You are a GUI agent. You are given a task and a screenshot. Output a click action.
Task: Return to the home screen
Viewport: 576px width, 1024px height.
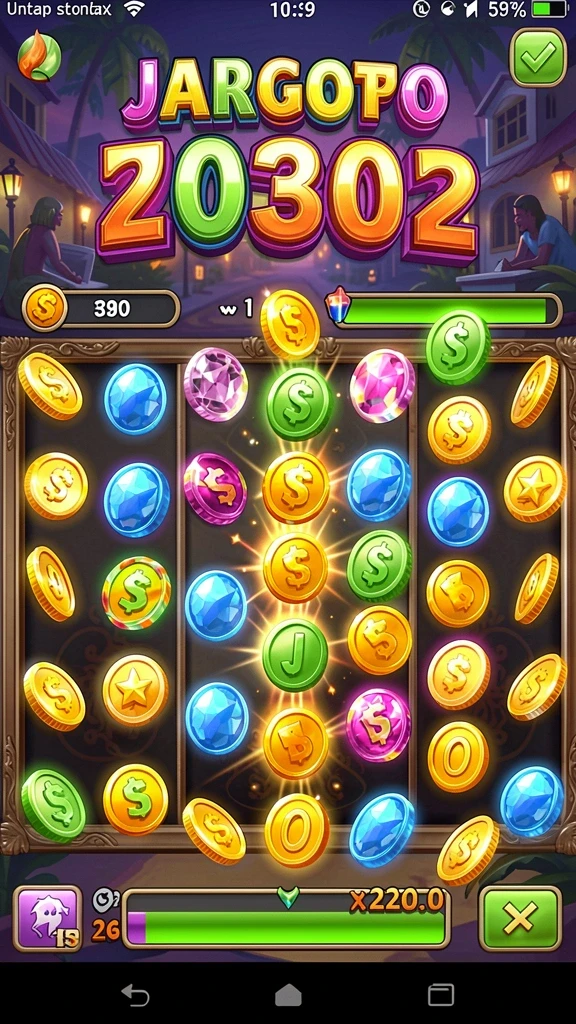coord(288,995)
